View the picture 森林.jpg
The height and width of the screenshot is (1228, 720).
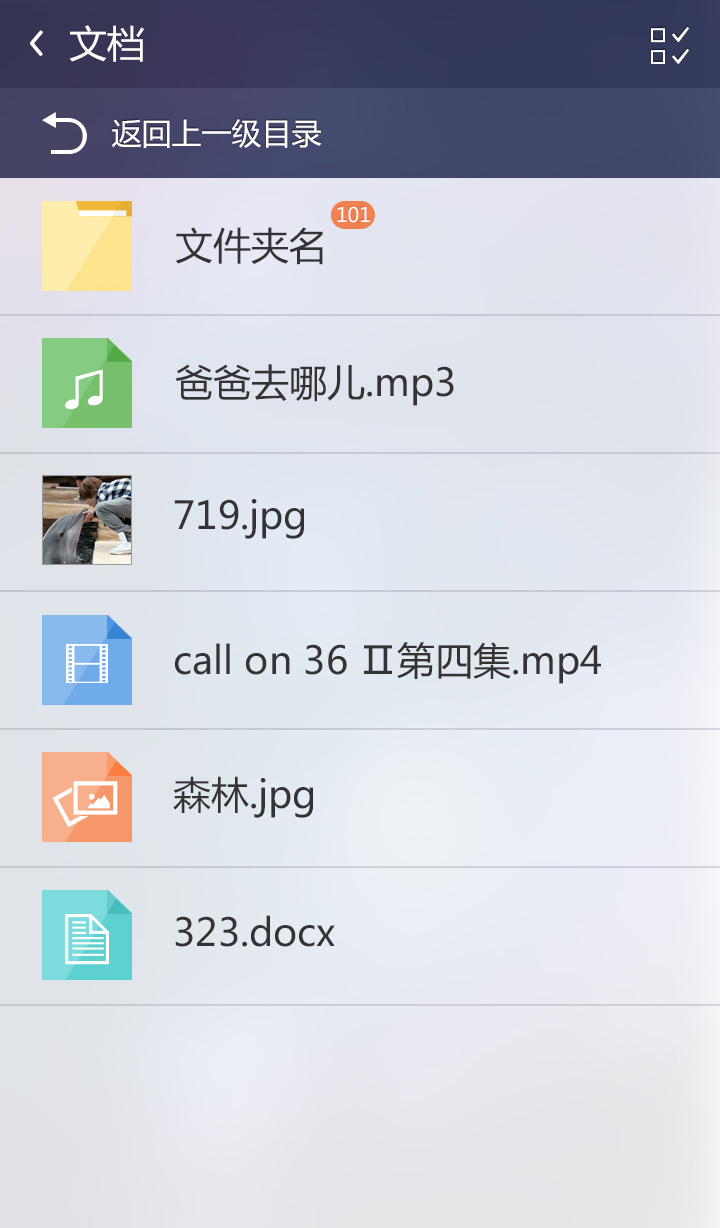point(244,797)
